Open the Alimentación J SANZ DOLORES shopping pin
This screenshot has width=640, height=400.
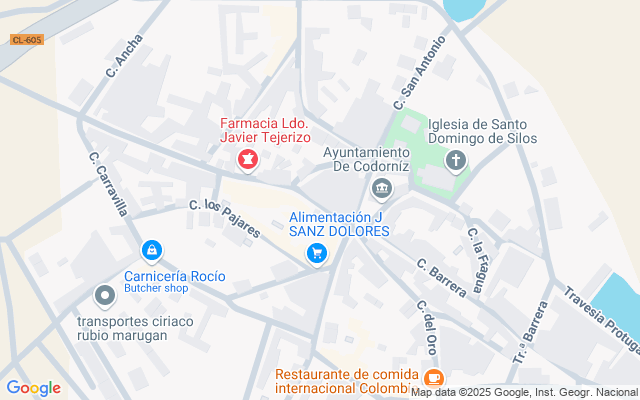317,254
